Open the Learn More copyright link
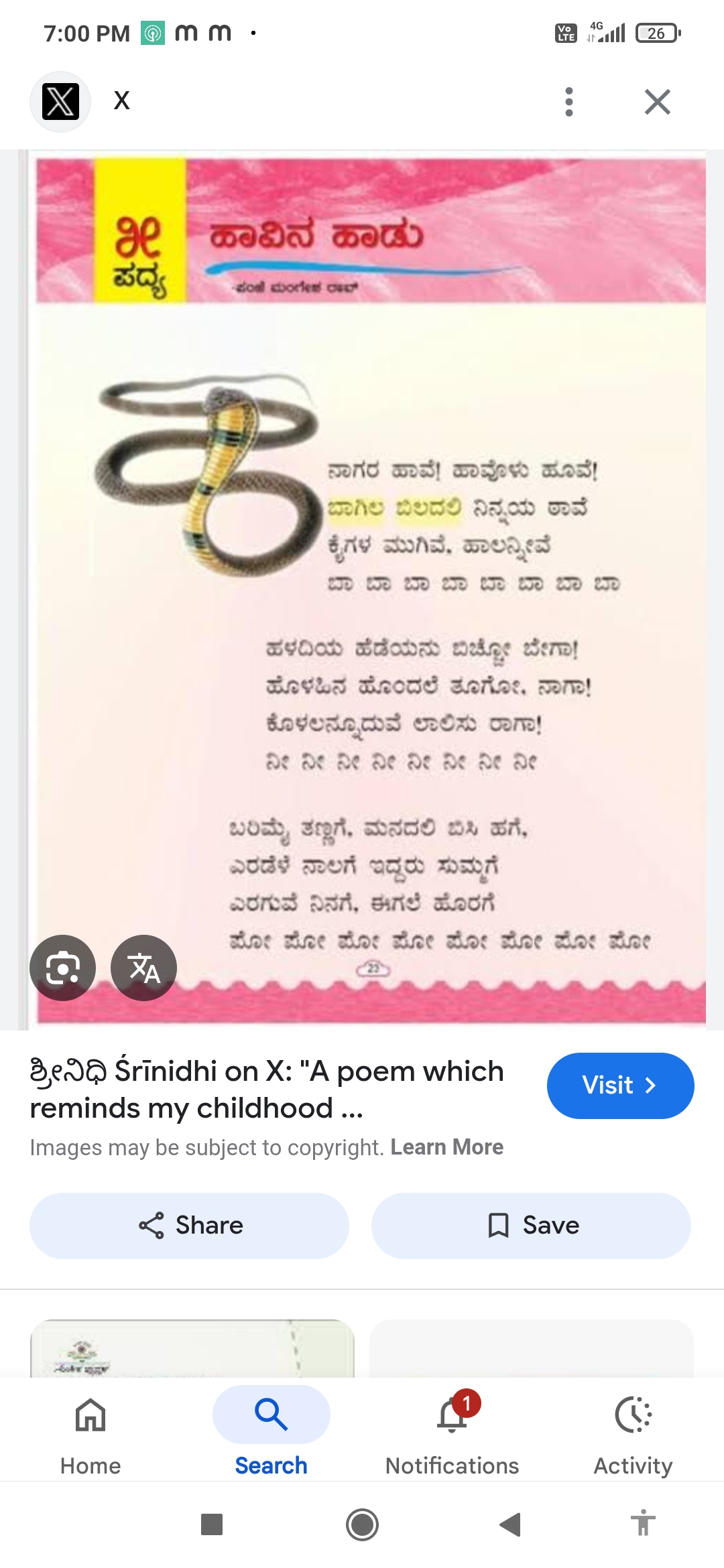 [x=446, y=1147]
